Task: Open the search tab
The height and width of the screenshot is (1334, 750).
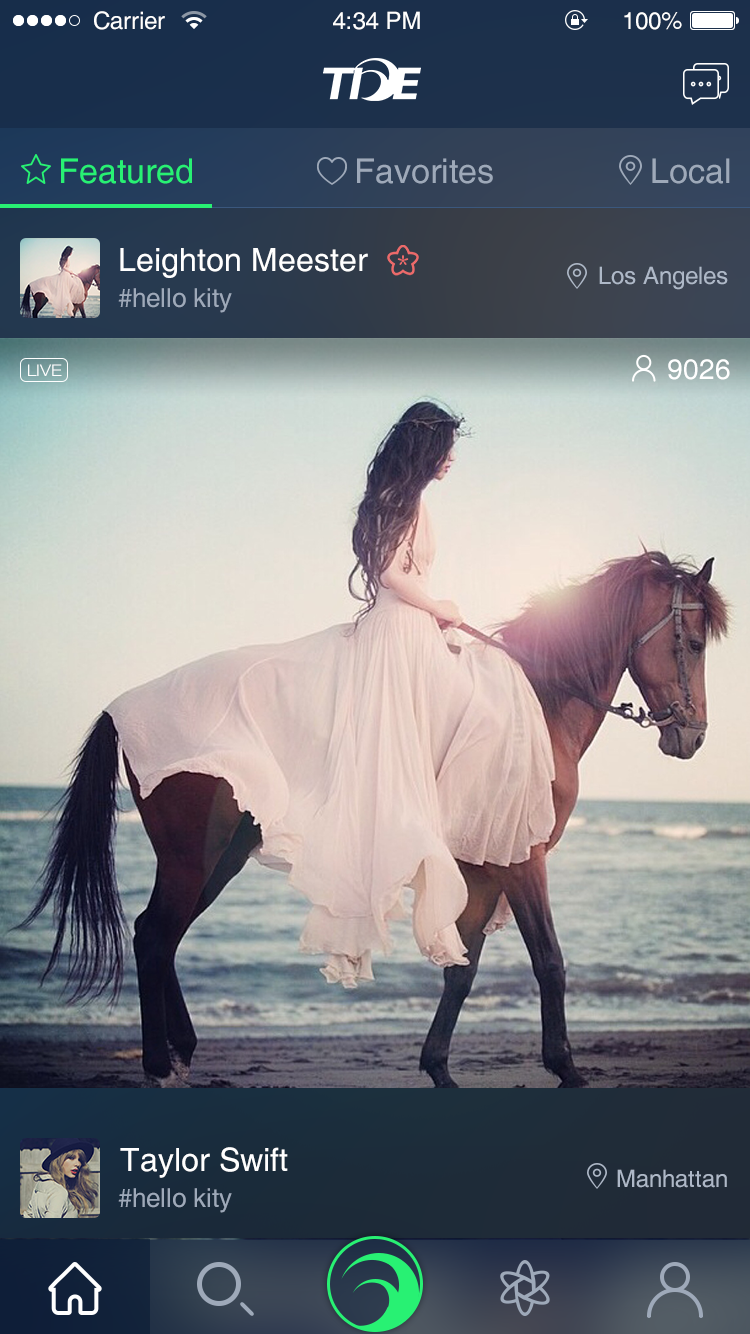Action: pos(225,1288)
